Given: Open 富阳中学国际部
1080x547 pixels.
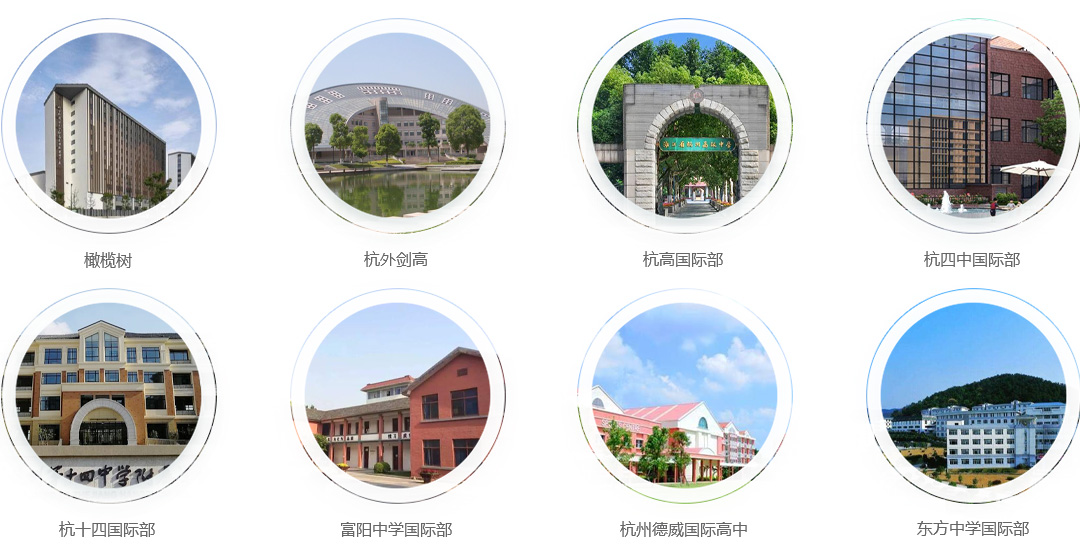Looking at the screenshot, I should (397, 395).
